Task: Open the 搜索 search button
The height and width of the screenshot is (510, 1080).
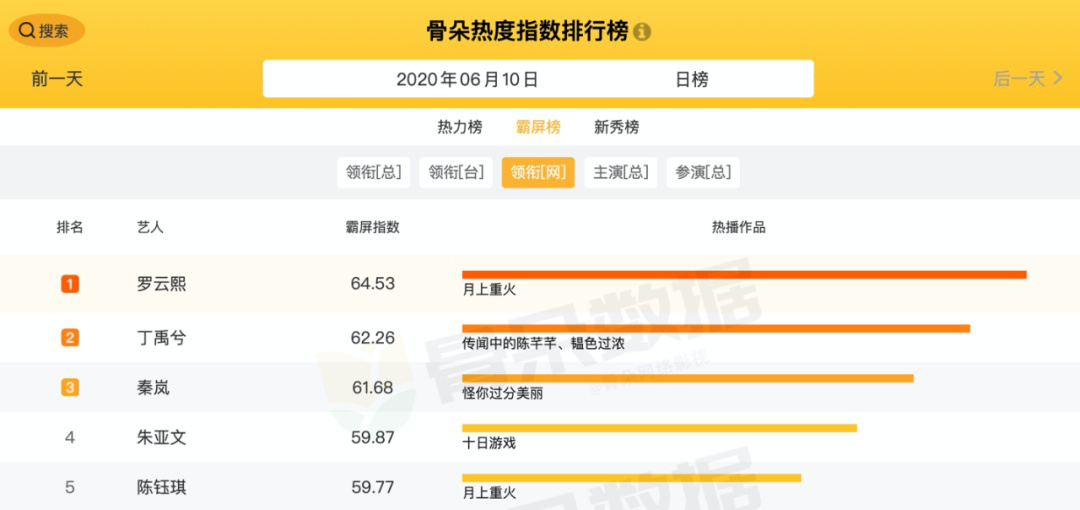Action: click(x=46, y=30)
